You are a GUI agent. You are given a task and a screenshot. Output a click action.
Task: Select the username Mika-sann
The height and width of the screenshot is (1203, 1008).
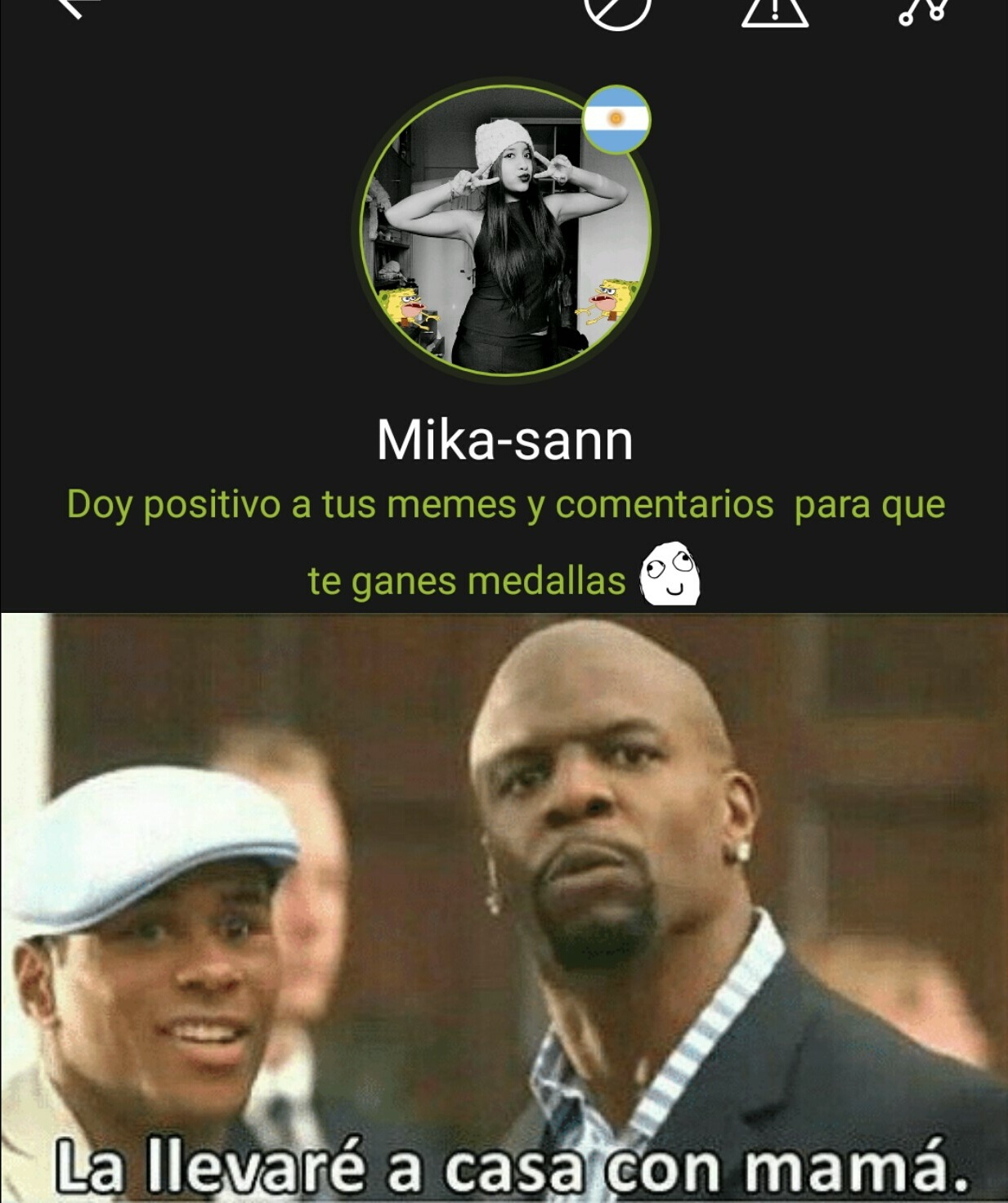pyautogui.click(x=504, y=440)
